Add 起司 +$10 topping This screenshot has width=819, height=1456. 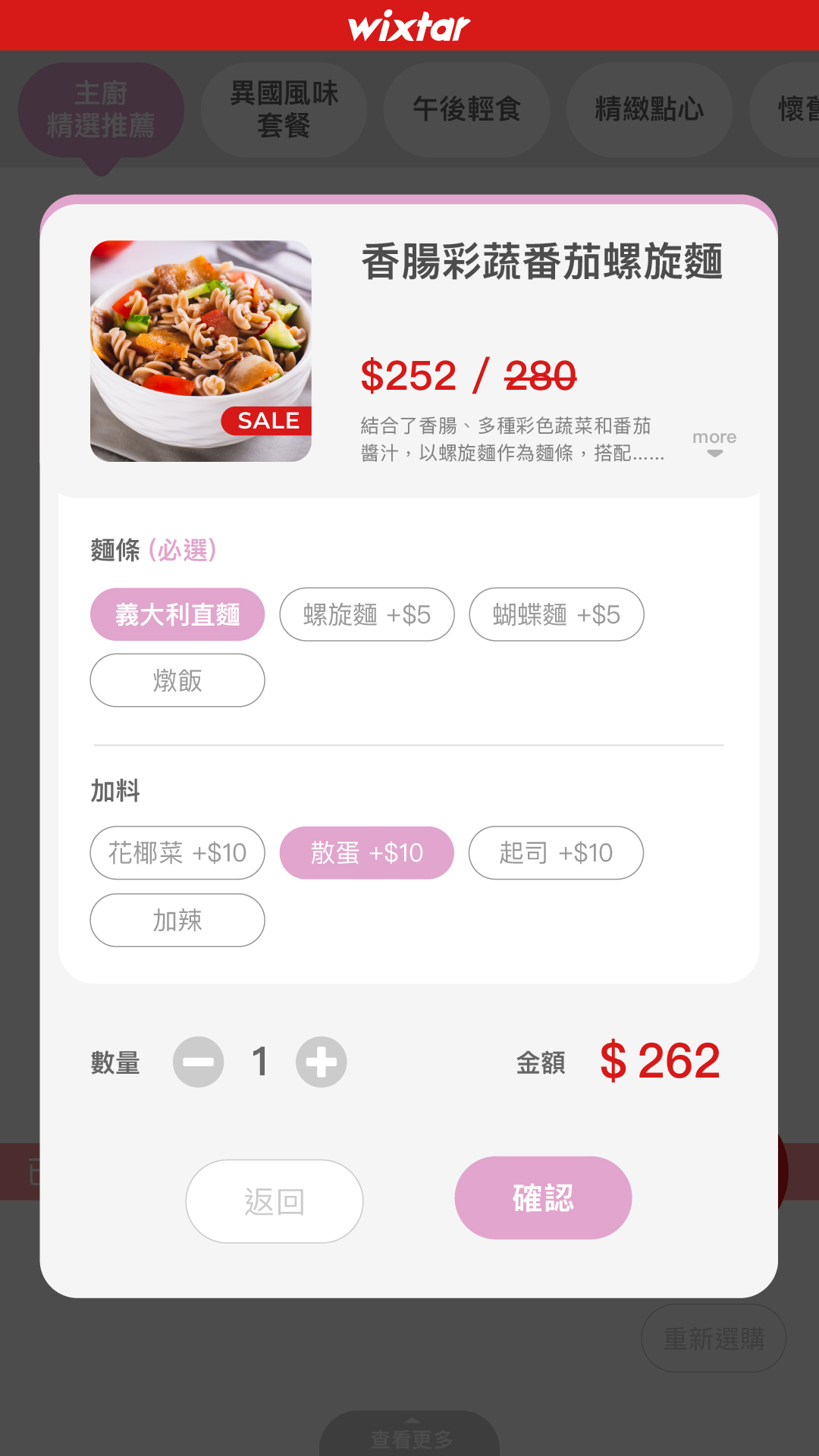click(x=557, y=852)
